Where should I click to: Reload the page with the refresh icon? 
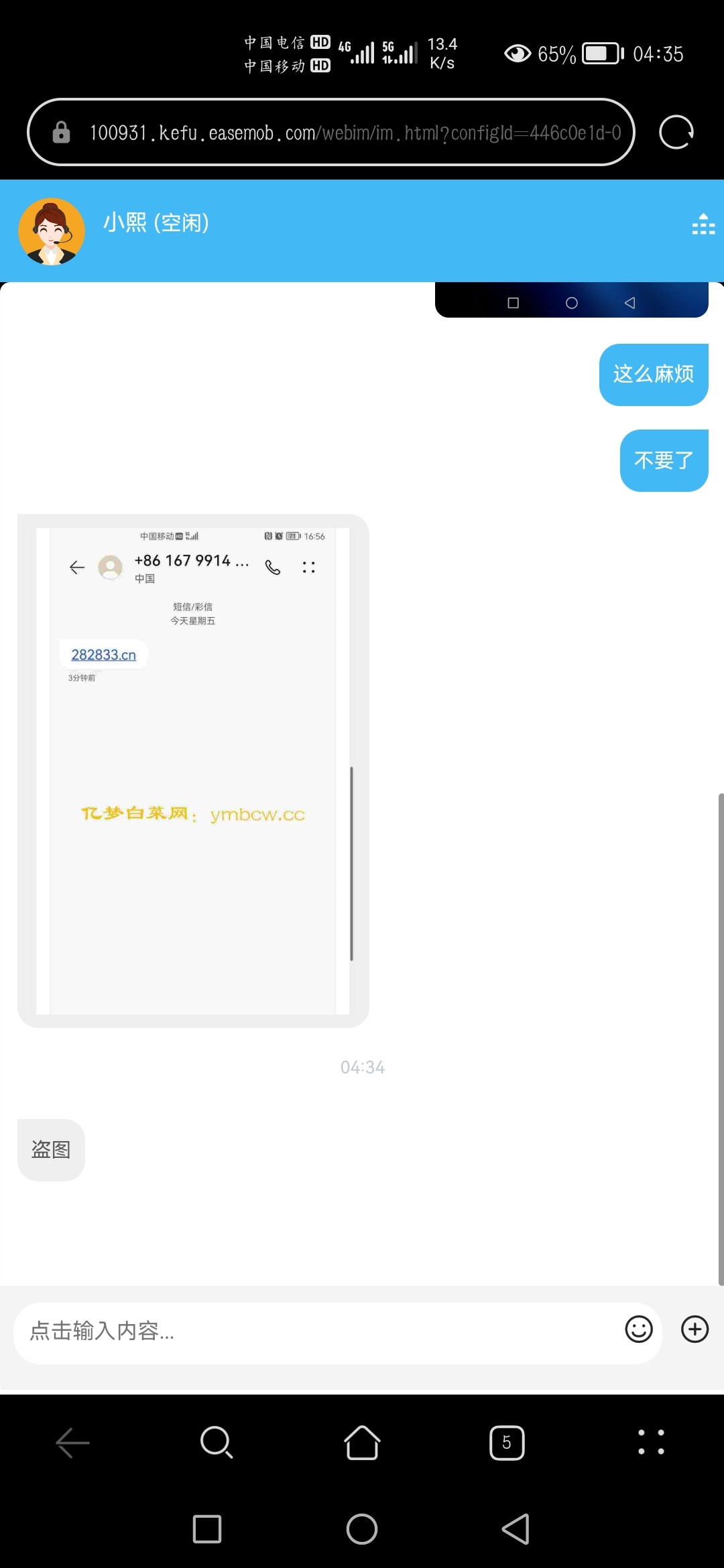click(x=676, y=132)
